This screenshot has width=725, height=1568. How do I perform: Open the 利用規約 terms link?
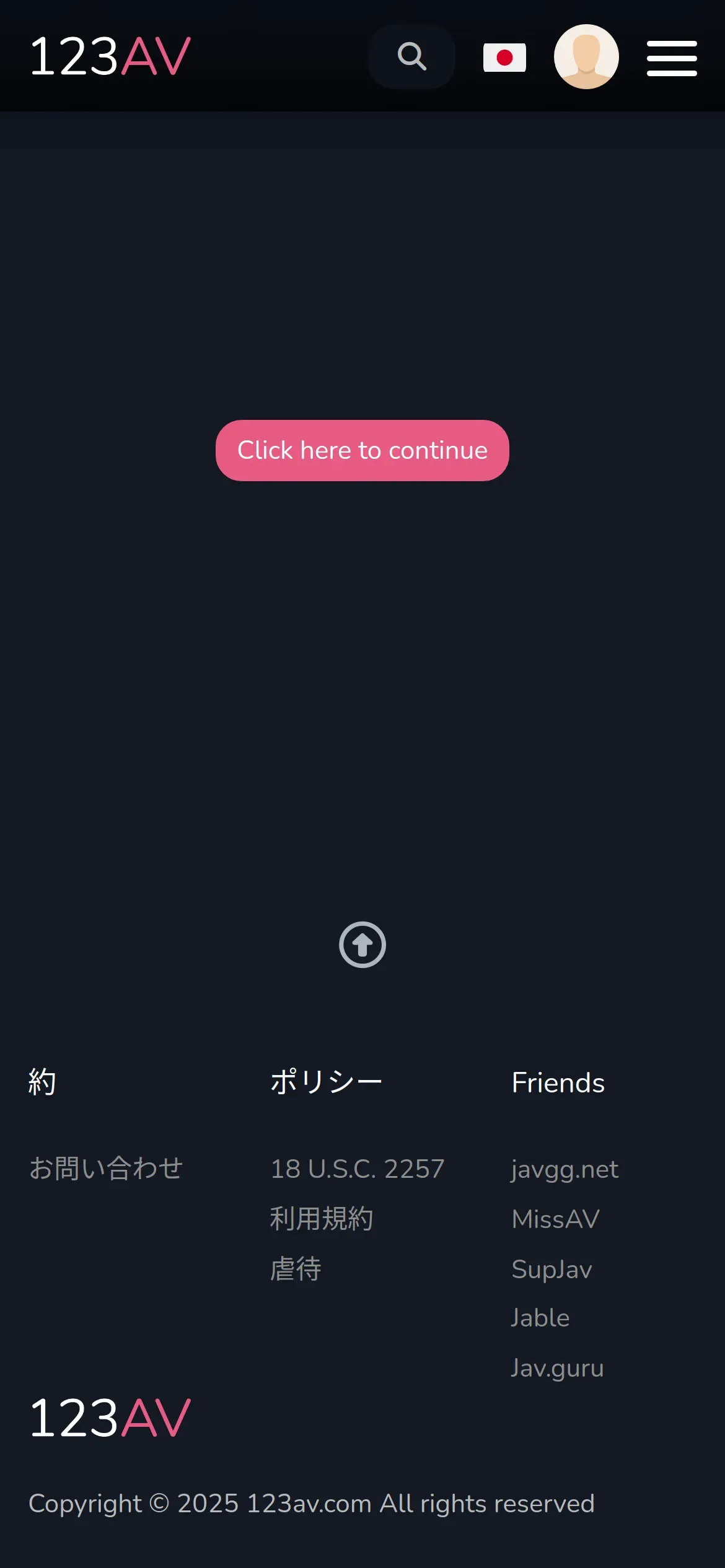[322, 1219]
